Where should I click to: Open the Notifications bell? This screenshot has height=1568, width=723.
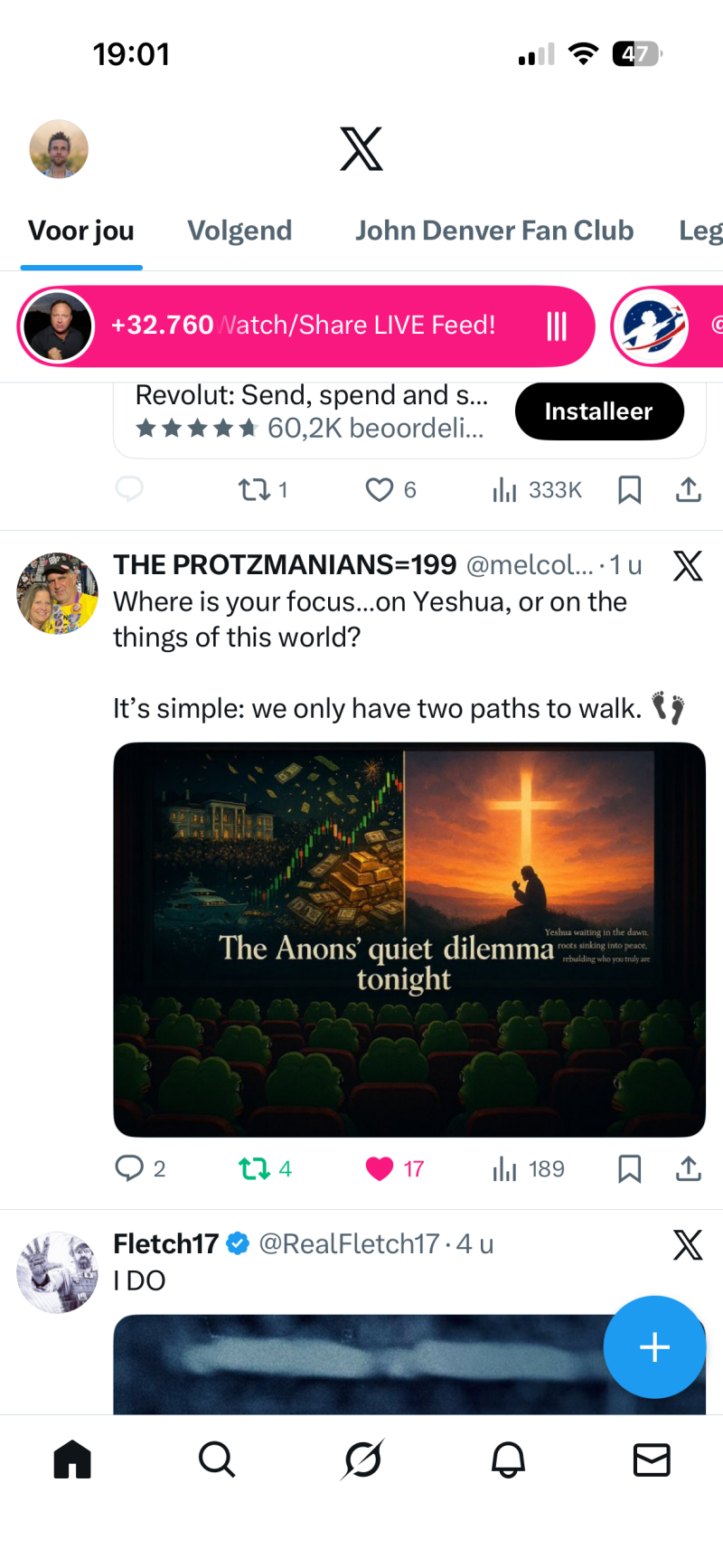(x=508, y=1459)
